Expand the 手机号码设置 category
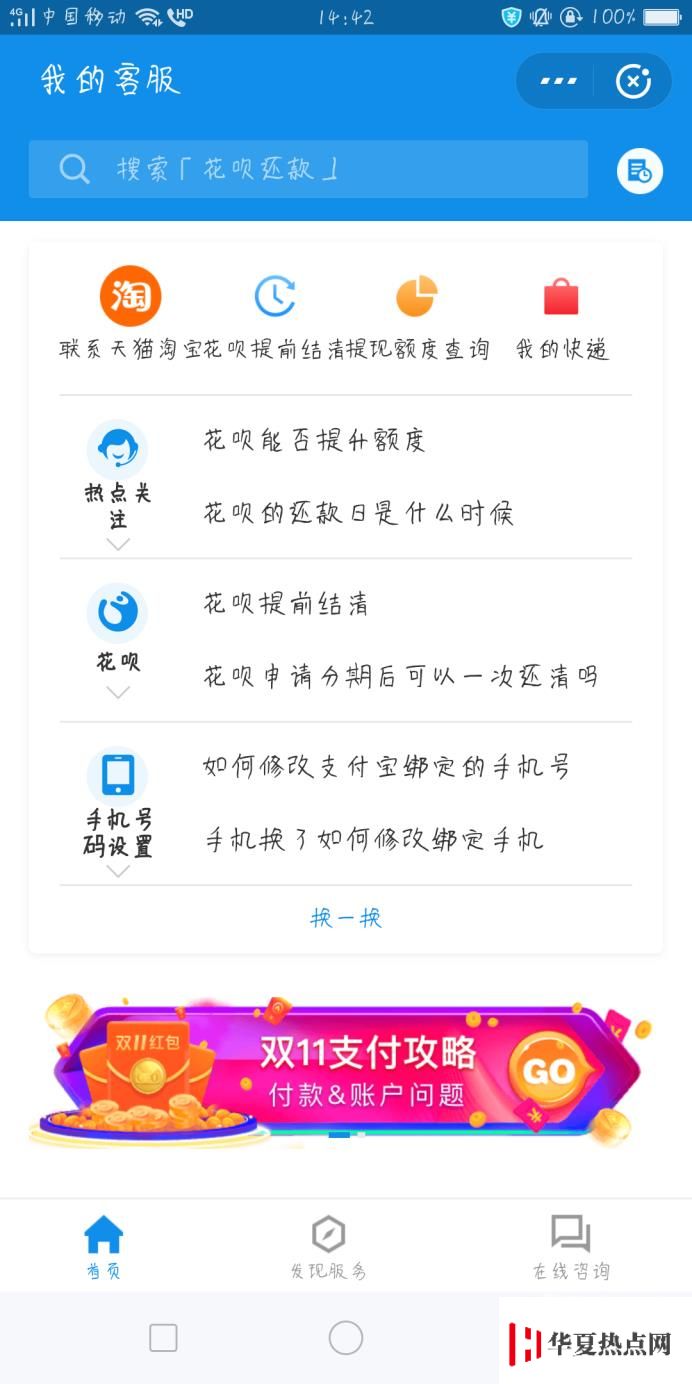The height and width of the screenshot is (1384, 692). click(118, 805)
